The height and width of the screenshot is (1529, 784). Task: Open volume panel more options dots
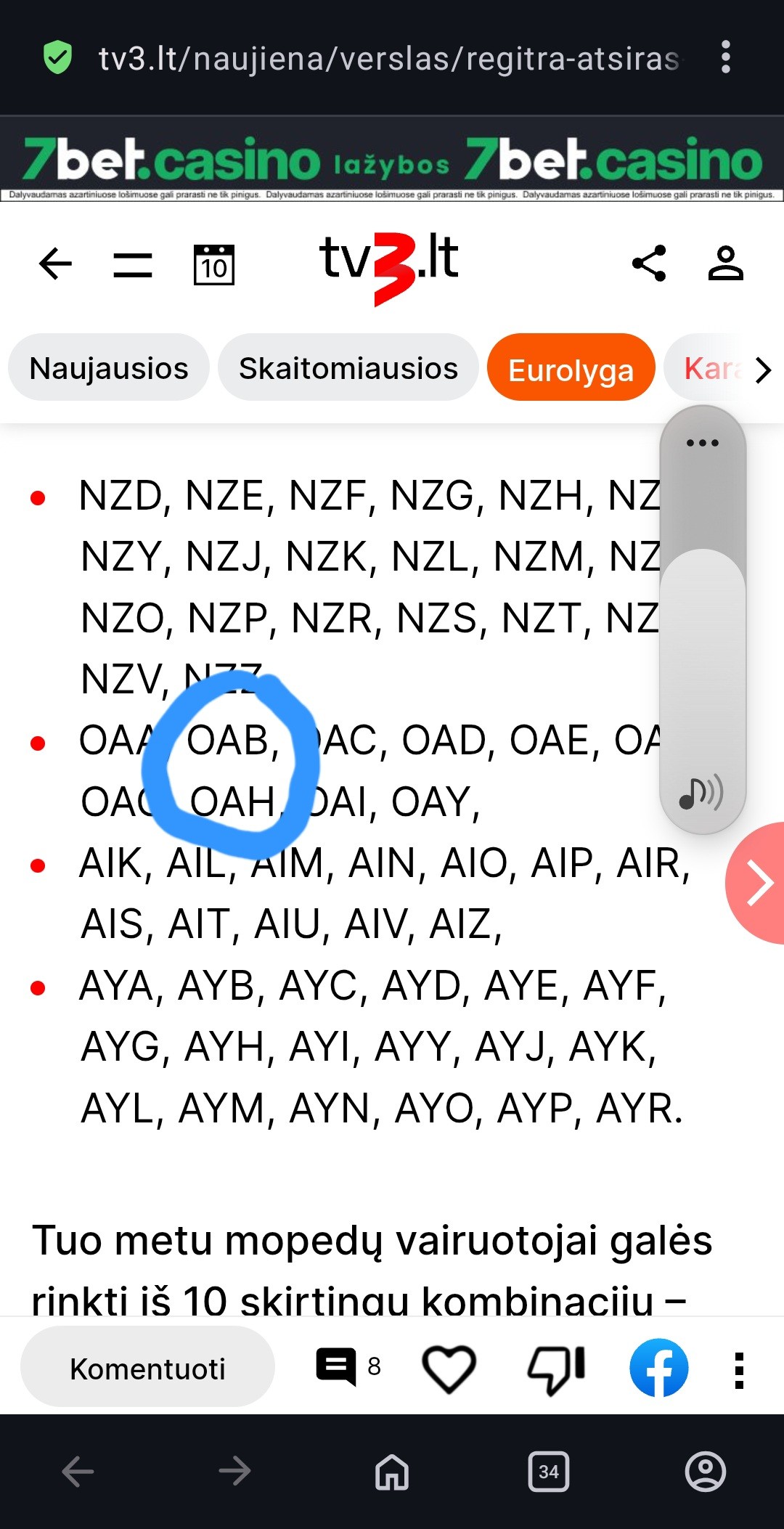(702, 442)
